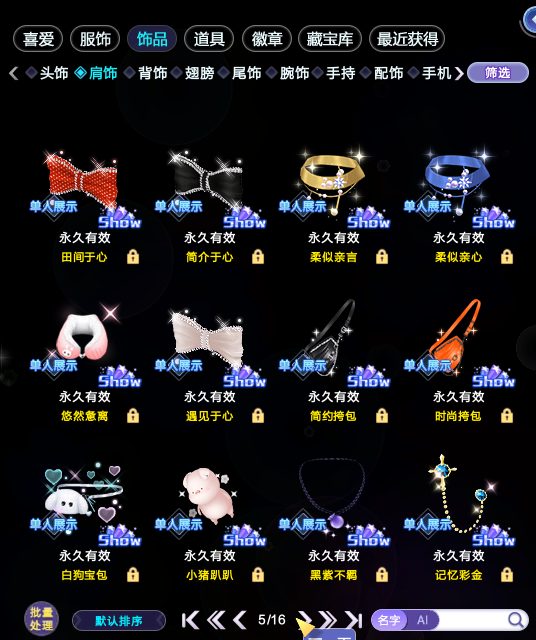
Task: Show 最近获得 items
Action: (407, 39)
